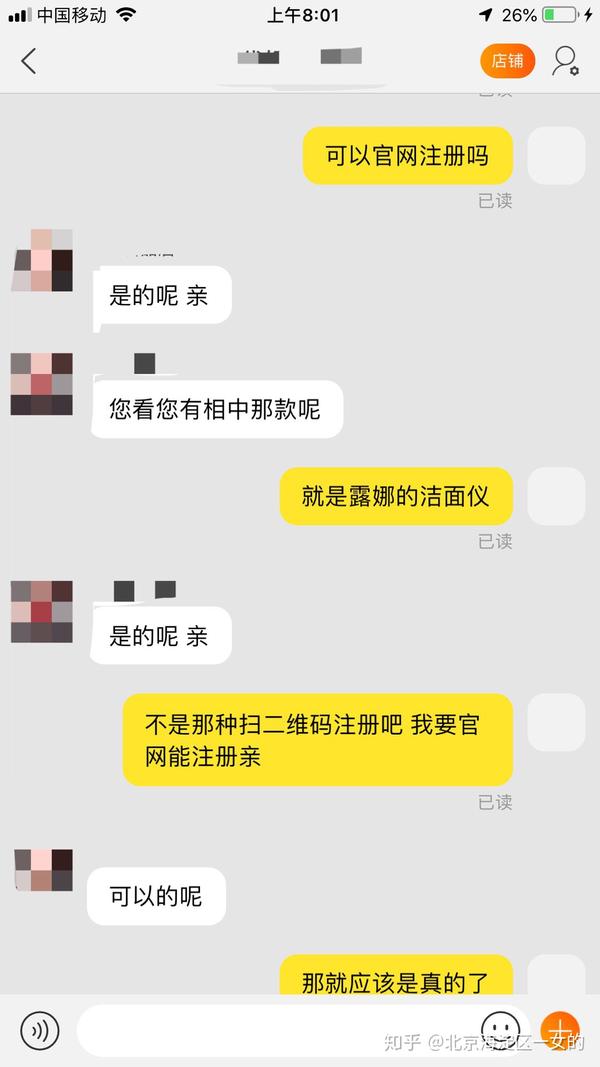This screenshot has height=1067, width=600.
Task: Open the emoji picker
Action: click(x=500, y=1028)
